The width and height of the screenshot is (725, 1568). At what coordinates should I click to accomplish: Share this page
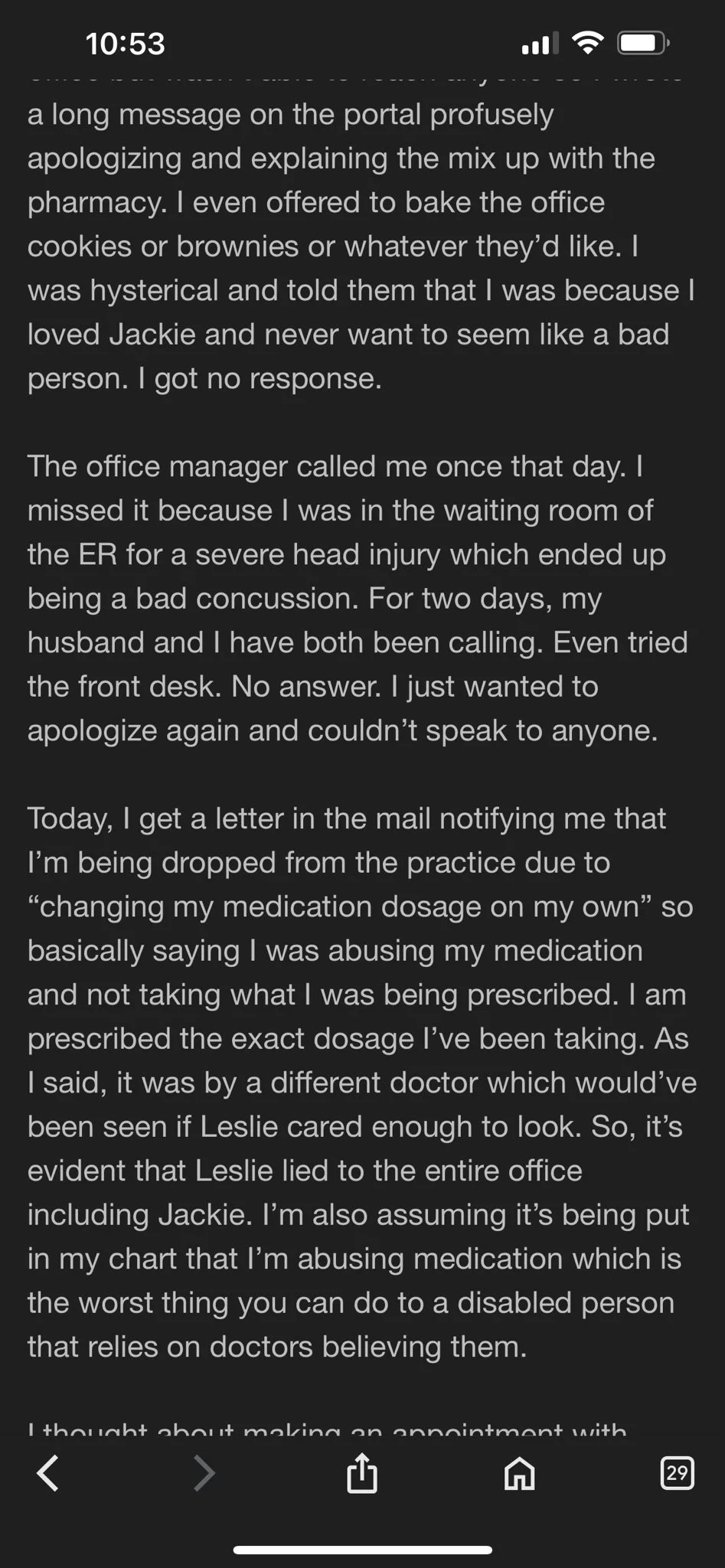[x=362, y=1472]
